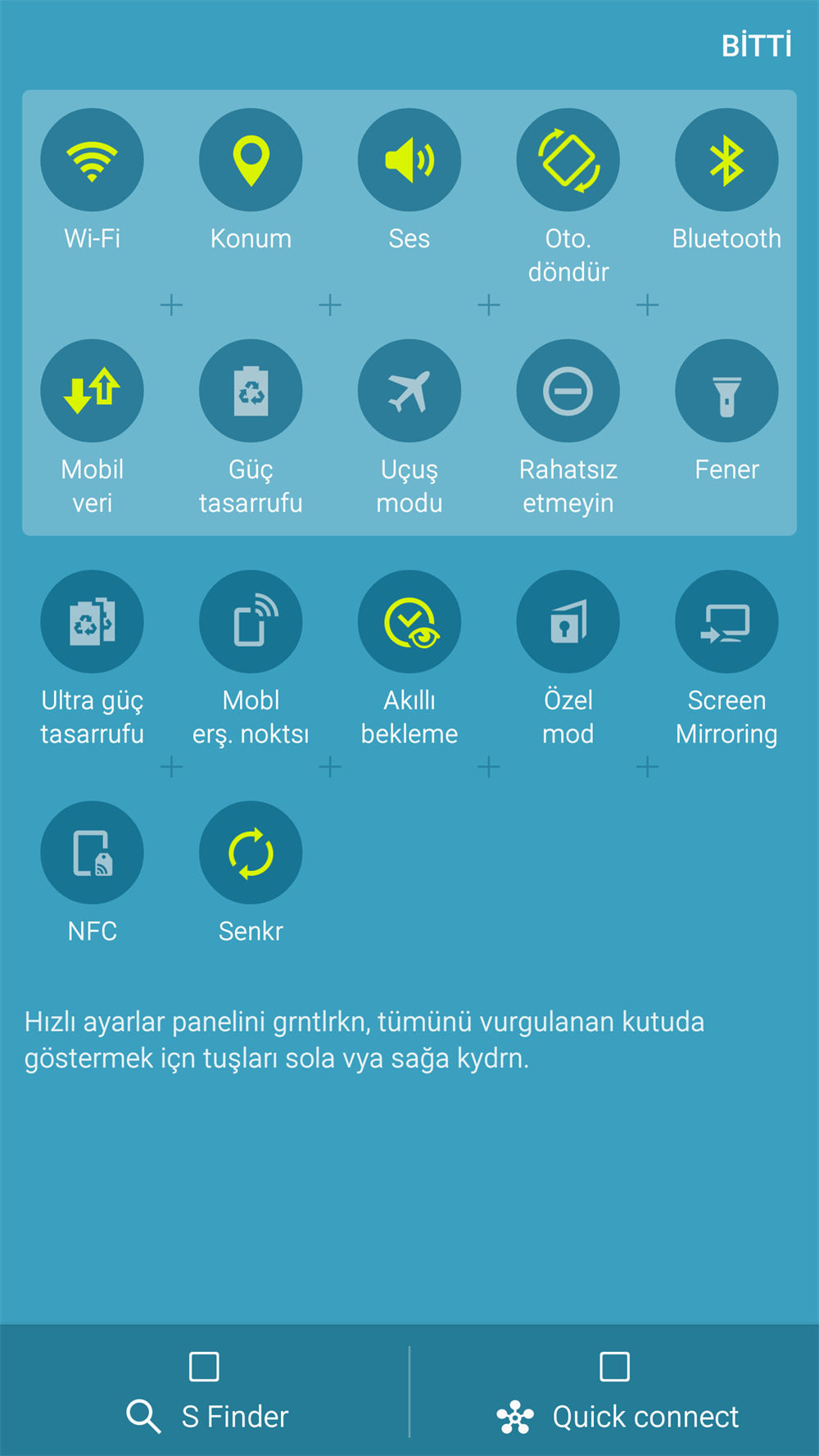
Task: Check the Quick connect checkbox
Action: [x=614, y=1367]
